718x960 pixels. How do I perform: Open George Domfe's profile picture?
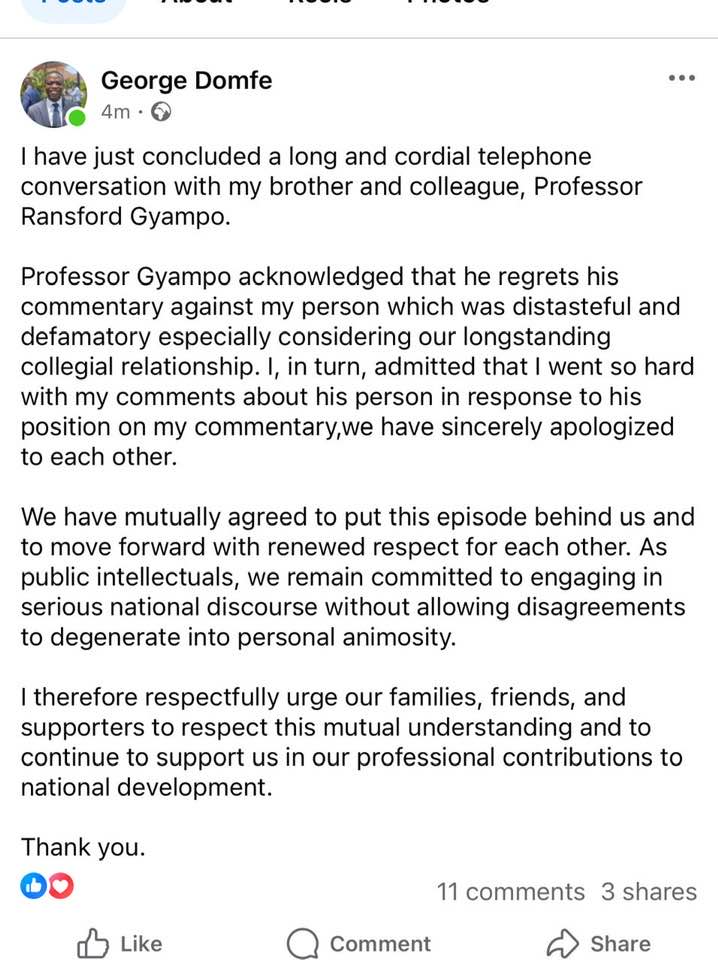click(x=53, y=95)
